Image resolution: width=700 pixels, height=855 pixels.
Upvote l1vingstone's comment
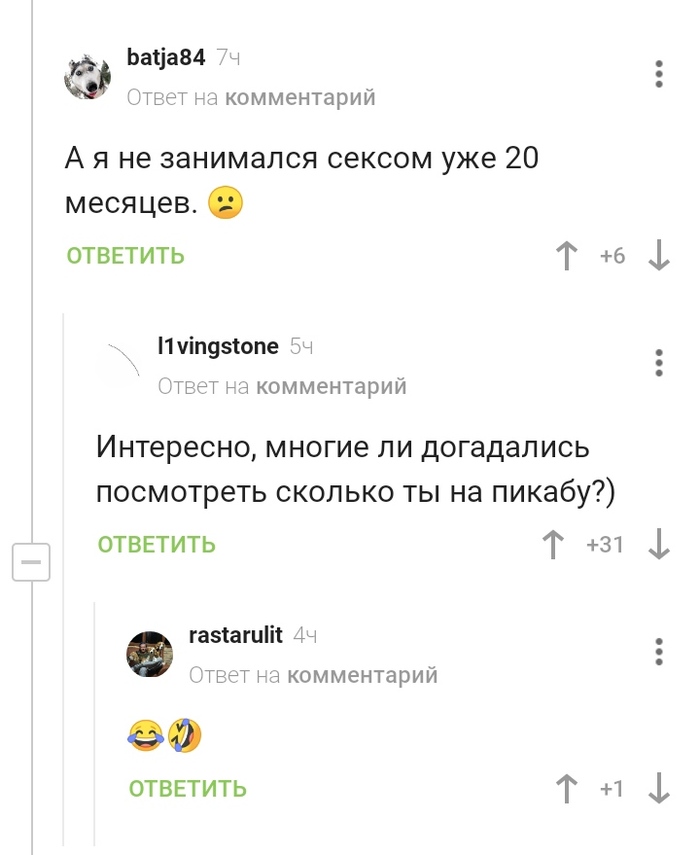pyautogui.click(x=552, y=545)
